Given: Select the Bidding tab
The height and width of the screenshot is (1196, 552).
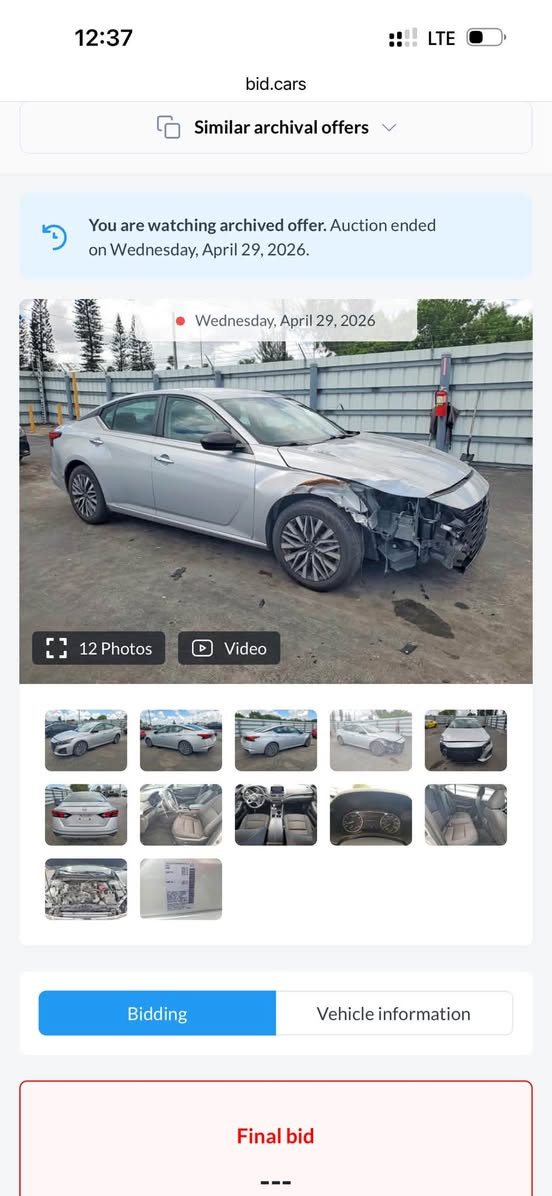Looking at the screenshot, I should coord(157,1014).
